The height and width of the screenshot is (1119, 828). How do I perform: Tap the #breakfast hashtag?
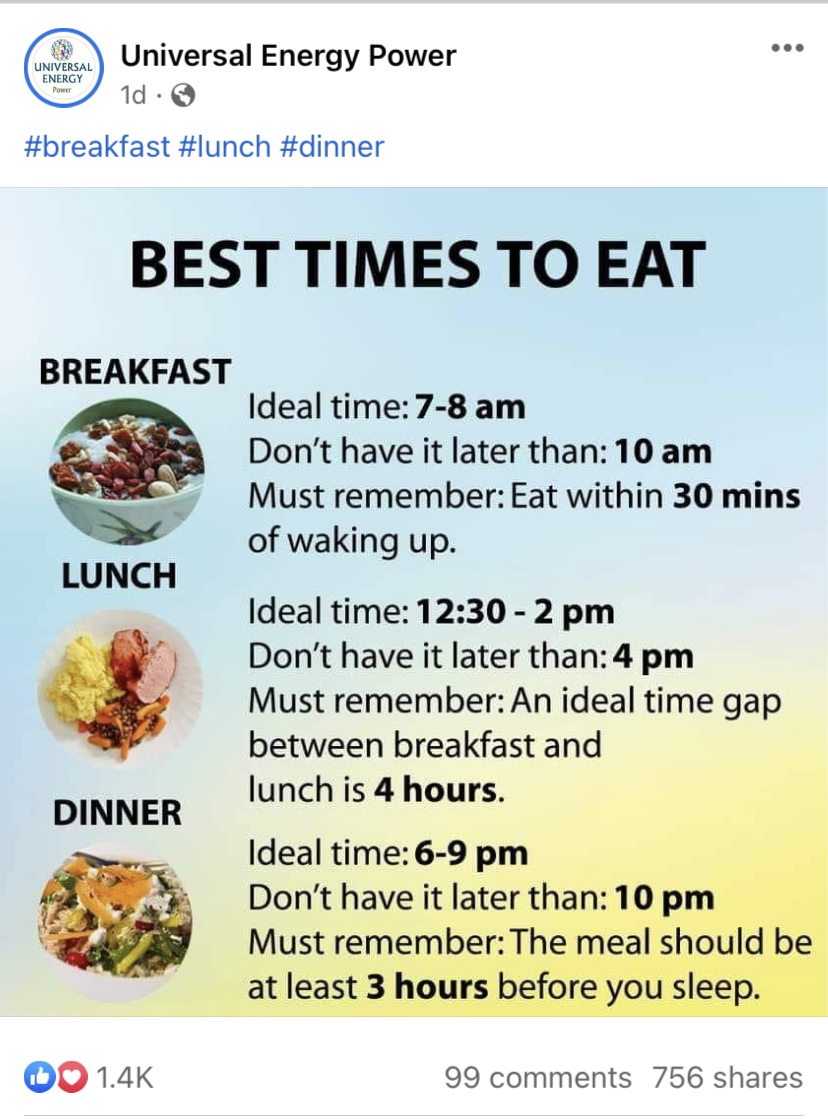pos(96,147)
